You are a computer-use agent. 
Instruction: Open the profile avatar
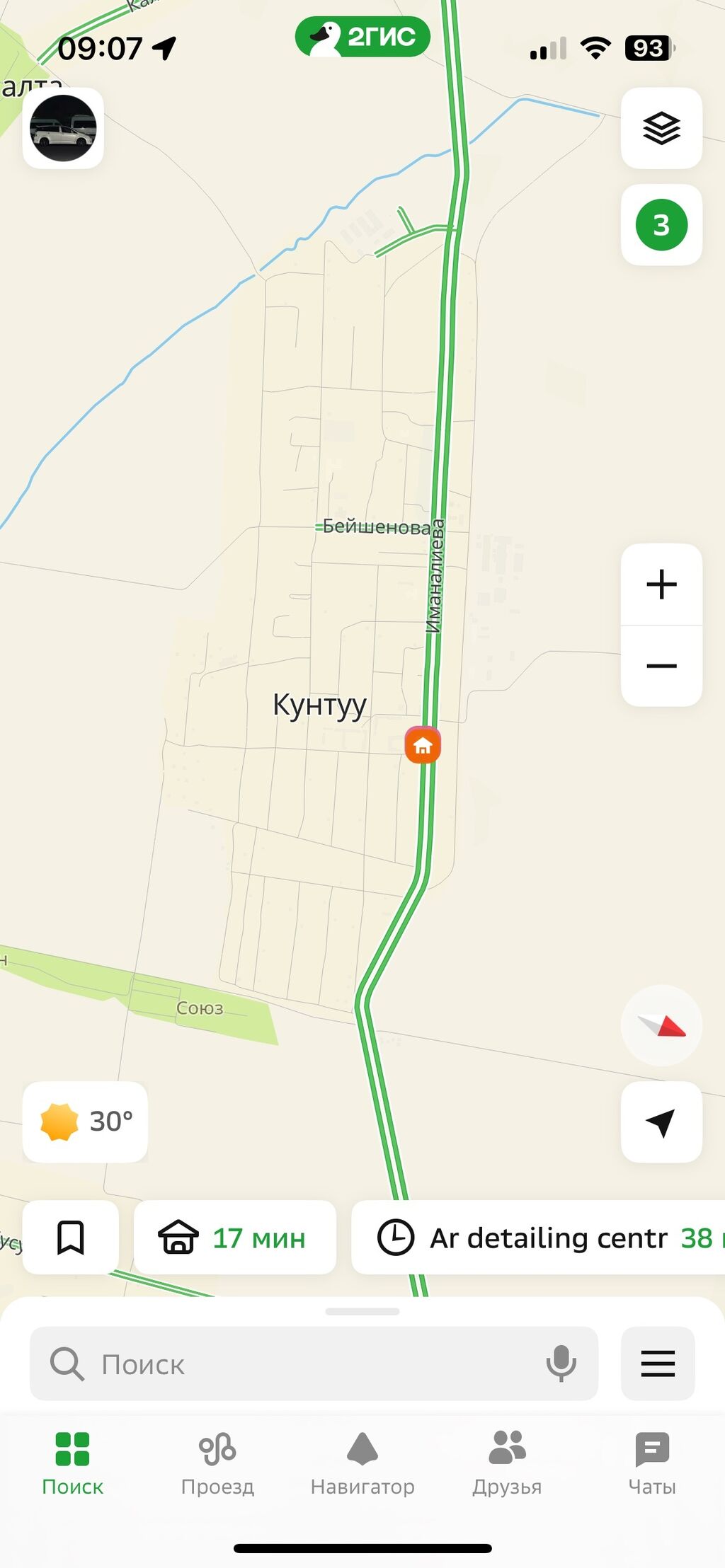coord(63,128)
